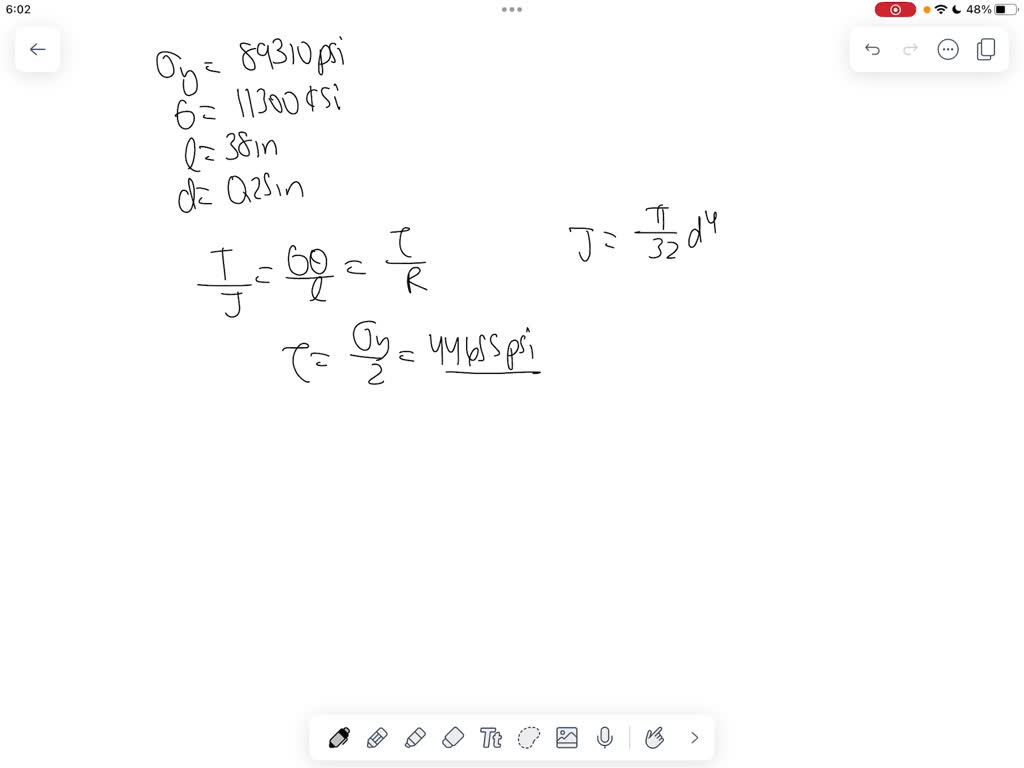The width and height of the screenshot is (1024, 768).
Task: Expand toolbar with the right chevron
Action: [694, 738]
